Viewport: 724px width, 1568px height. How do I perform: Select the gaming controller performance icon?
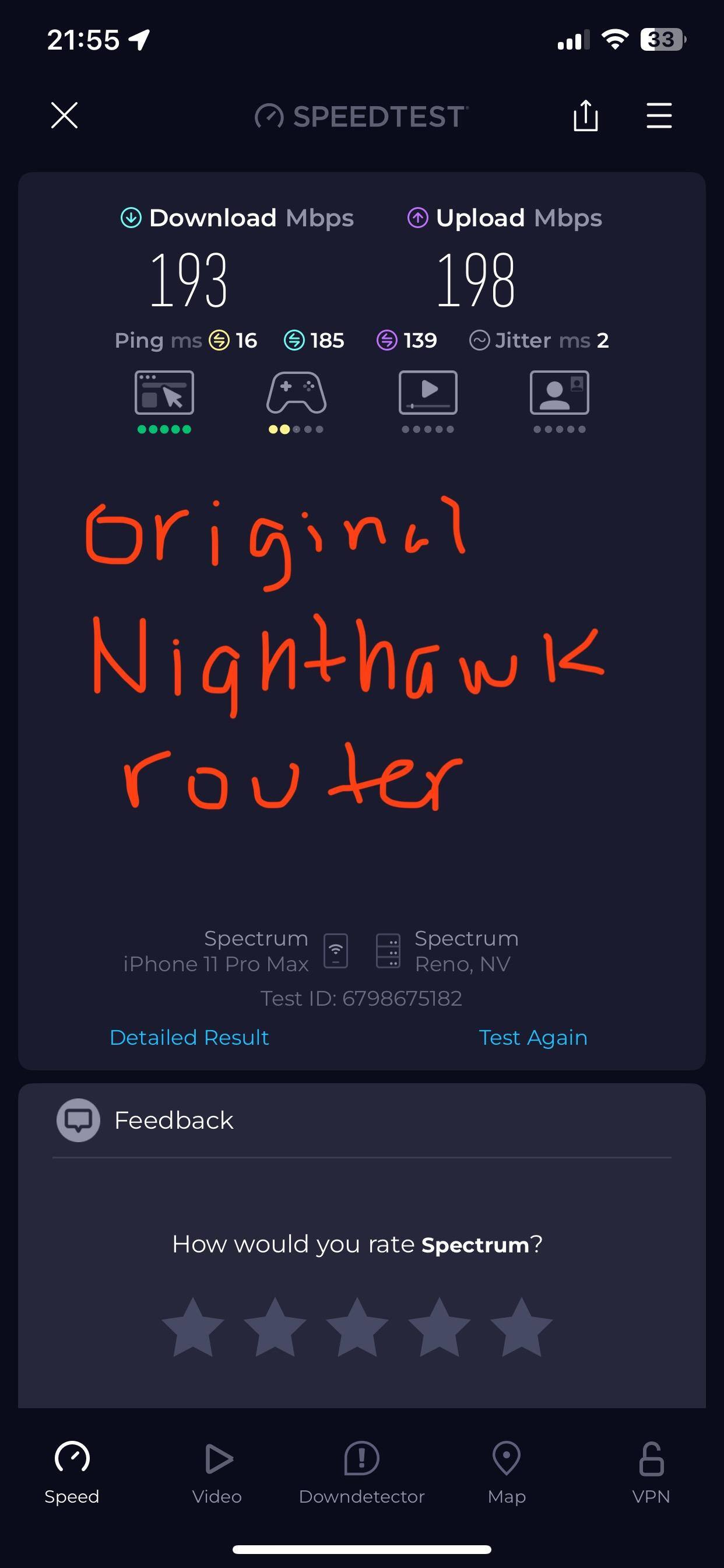(x=296, y=393)
